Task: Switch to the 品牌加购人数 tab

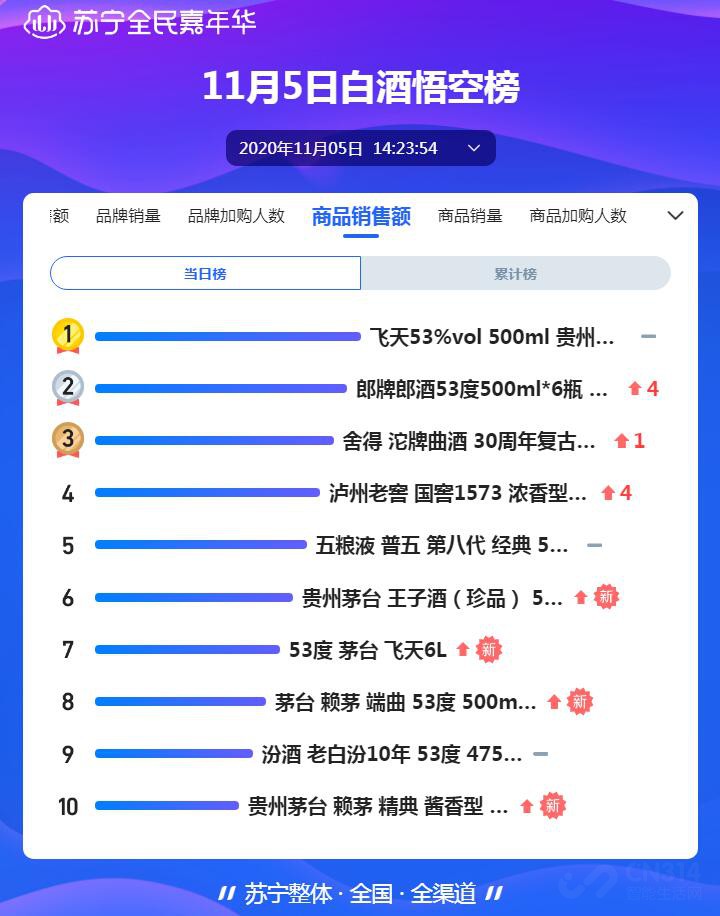Action: (x=236, y=216)
